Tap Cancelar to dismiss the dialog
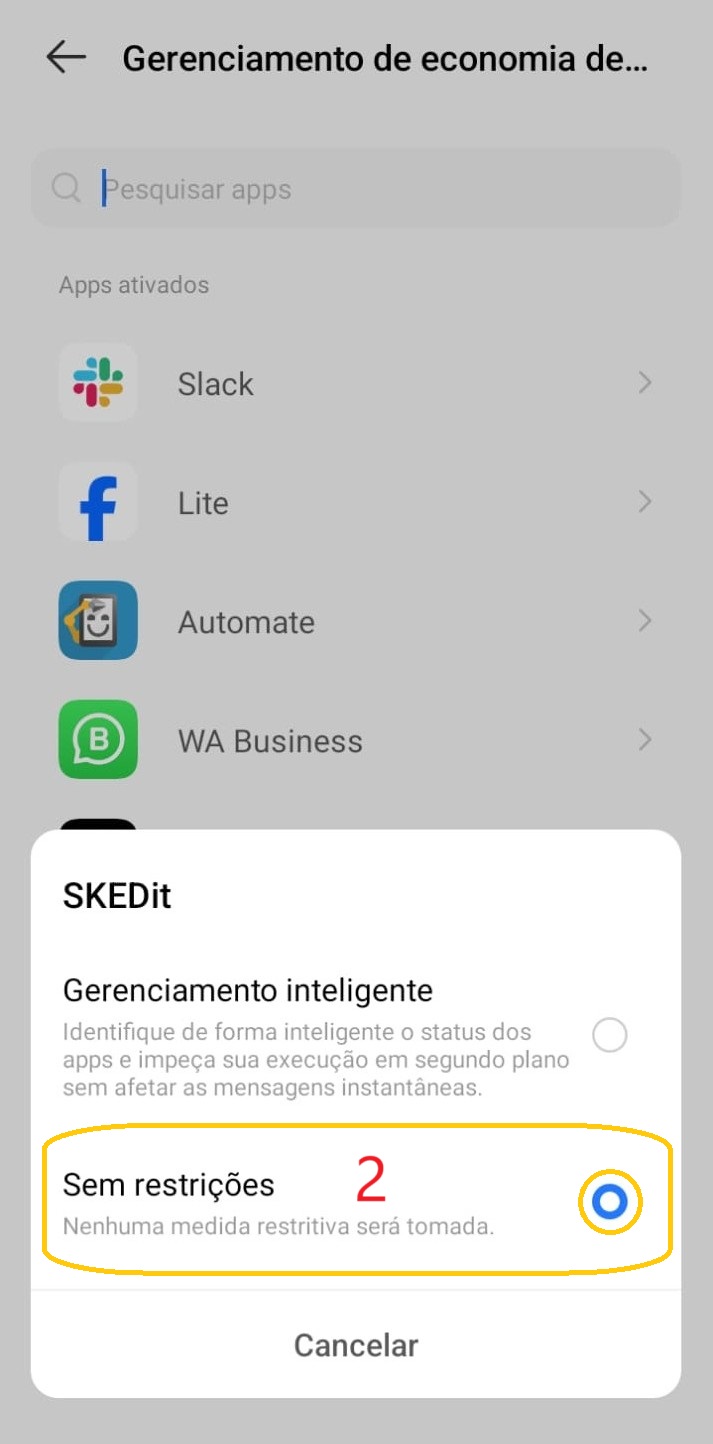 tap(356, 1345)
